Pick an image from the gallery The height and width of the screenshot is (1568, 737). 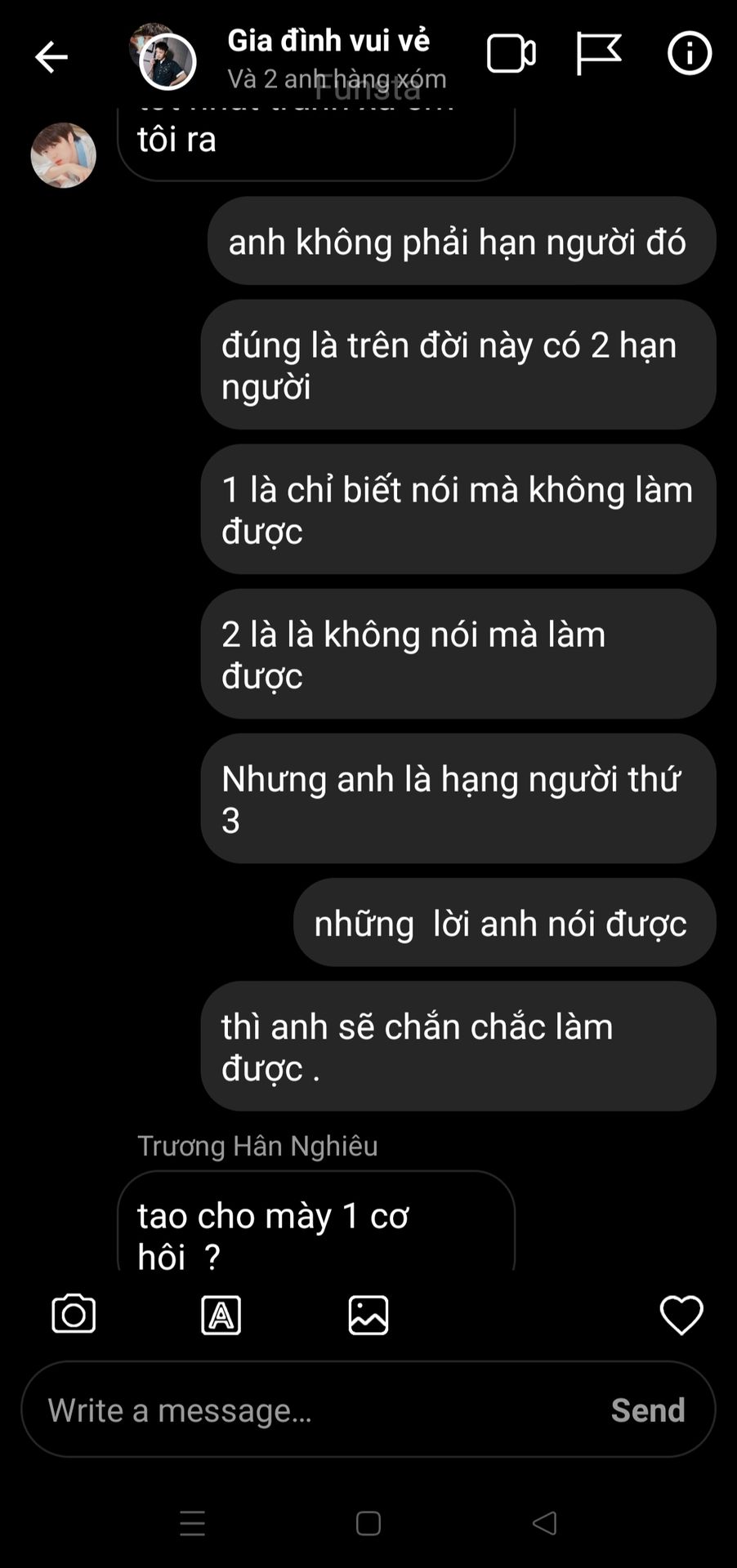pos(368,1315)
